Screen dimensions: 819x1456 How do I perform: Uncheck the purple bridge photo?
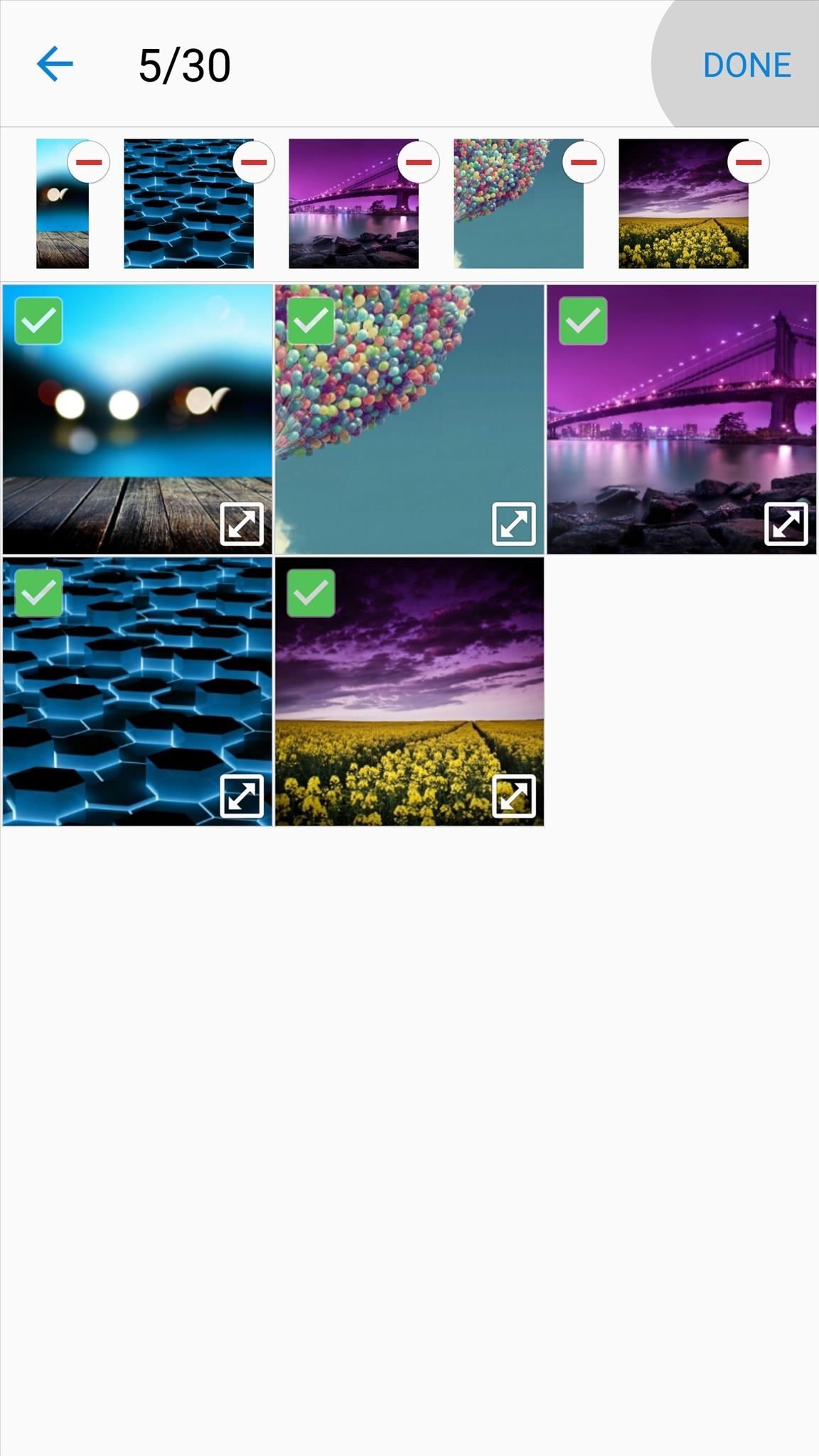pos(584,321)
